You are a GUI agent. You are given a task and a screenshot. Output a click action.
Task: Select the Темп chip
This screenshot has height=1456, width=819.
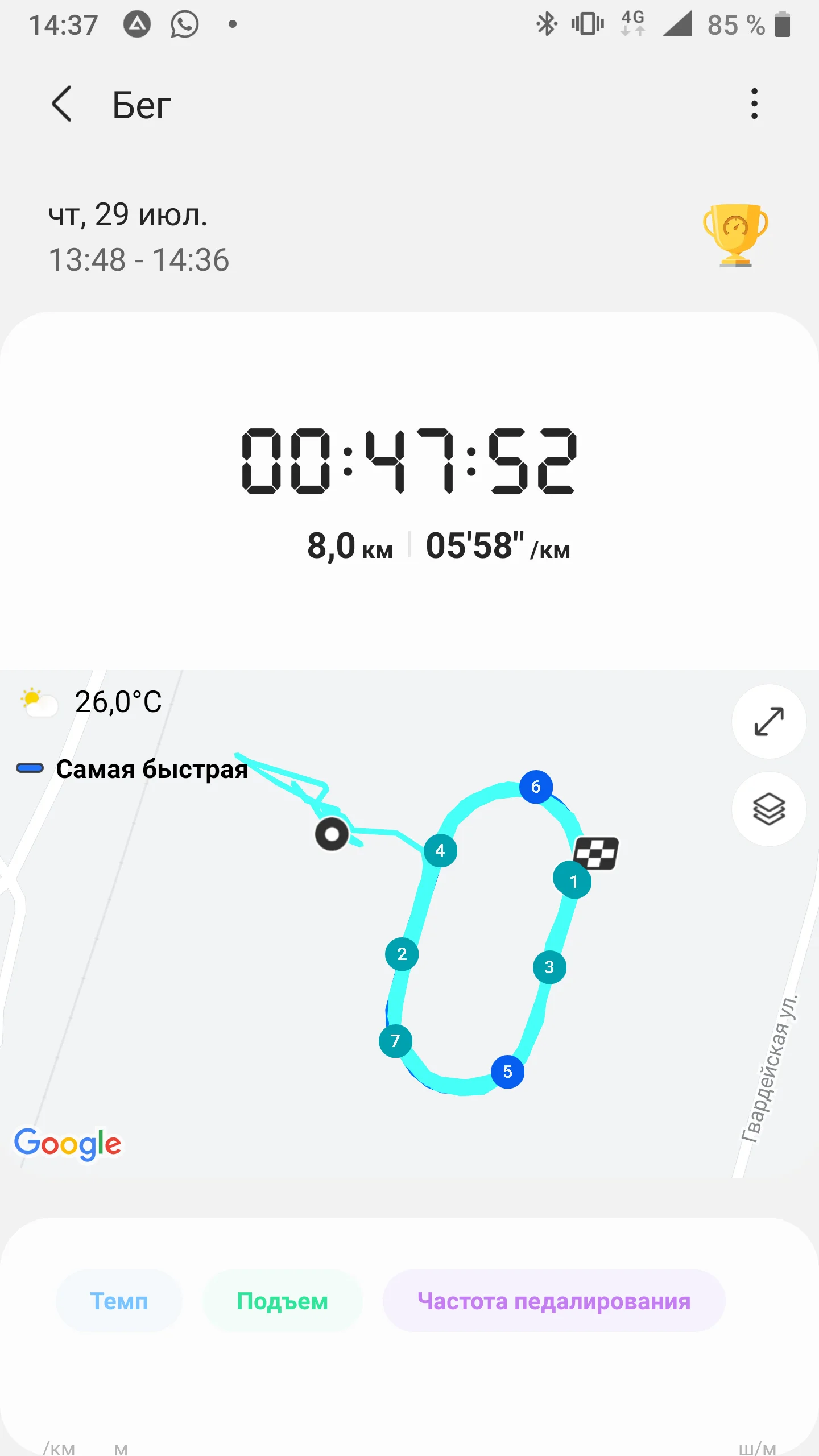119,1301
